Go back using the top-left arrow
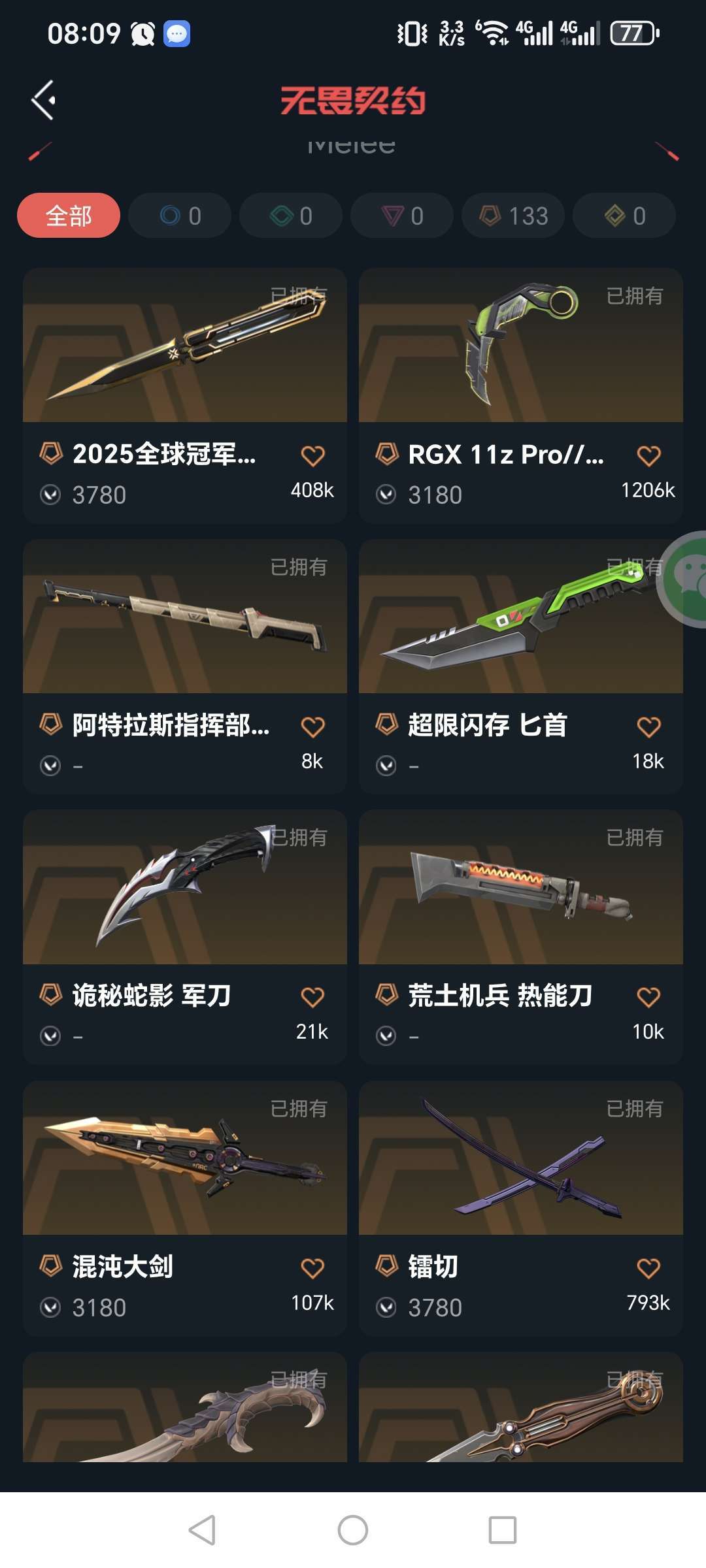The height and width of the screenshot is (1568, 706). tap(43, 101)
